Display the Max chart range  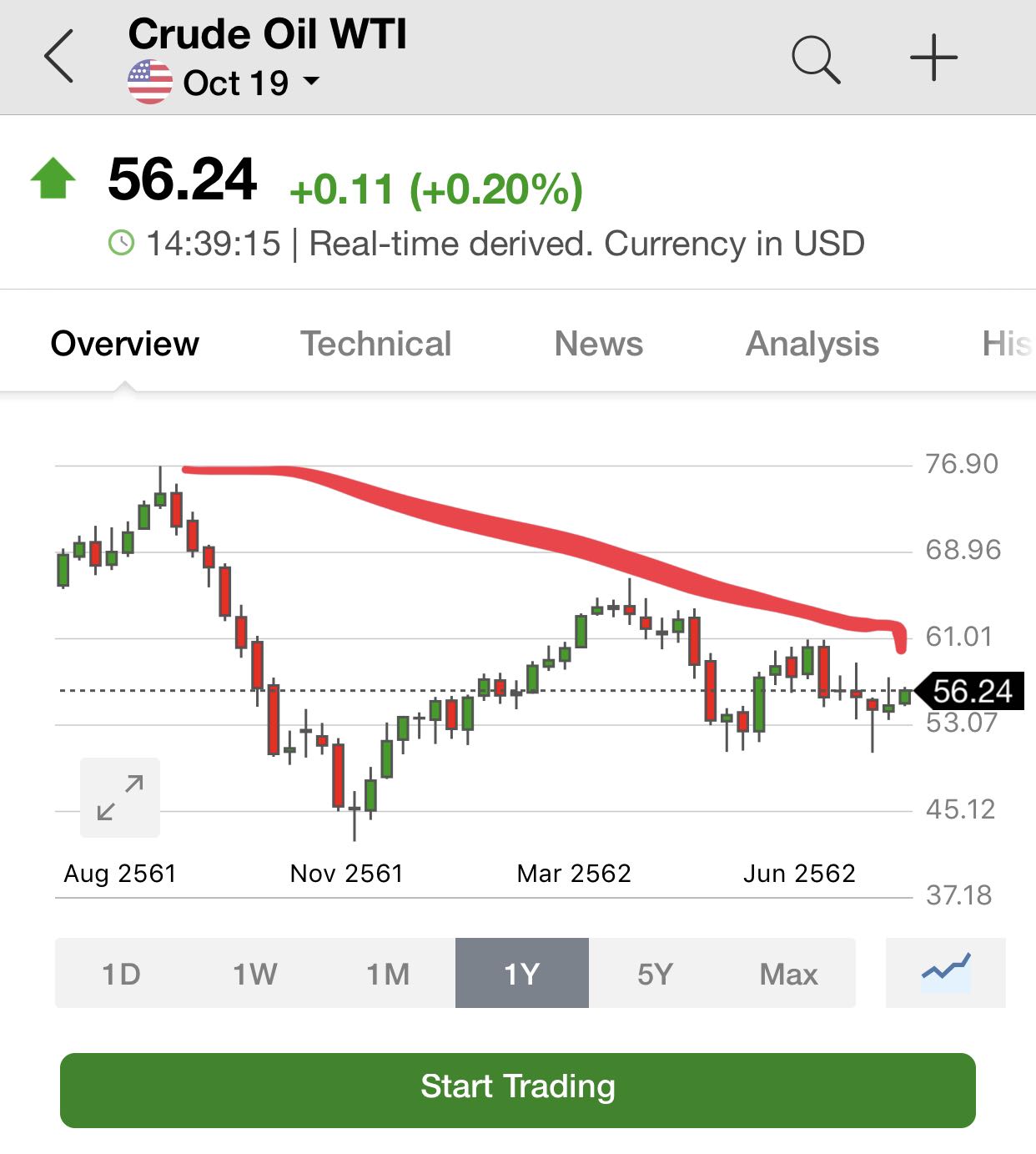[x=788, y=974]
